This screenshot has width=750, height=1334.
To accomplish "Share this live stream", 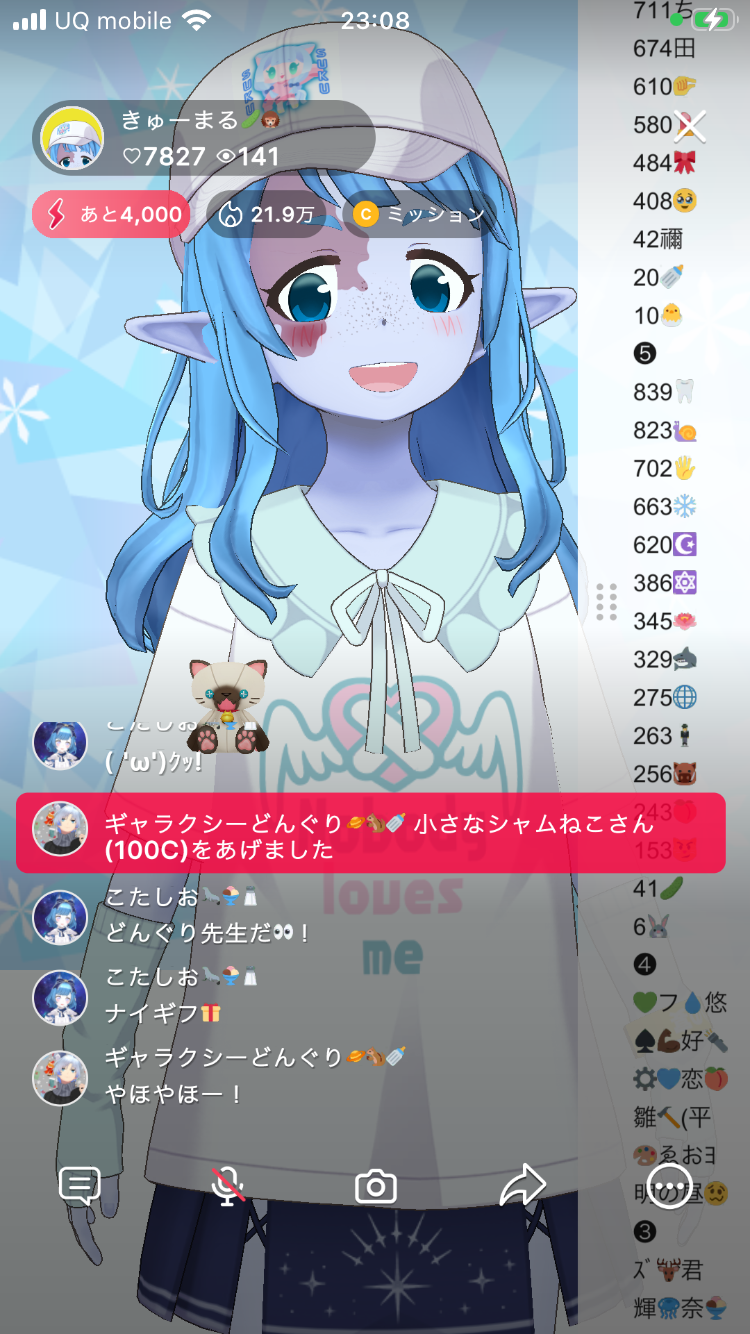I will pyautogui.click(x=522, y=1186).
